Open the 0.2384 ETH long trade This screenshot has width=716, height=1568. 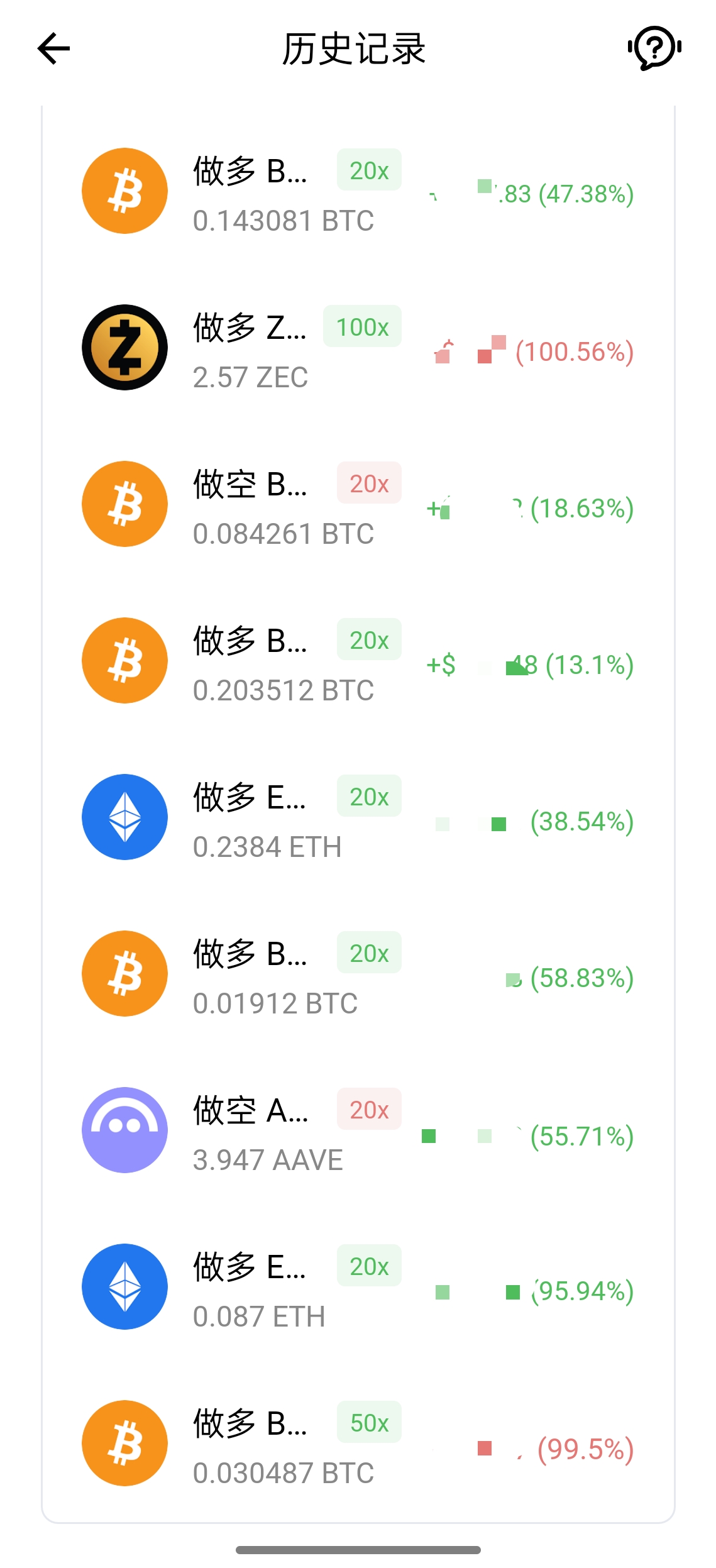click(357, 817)
